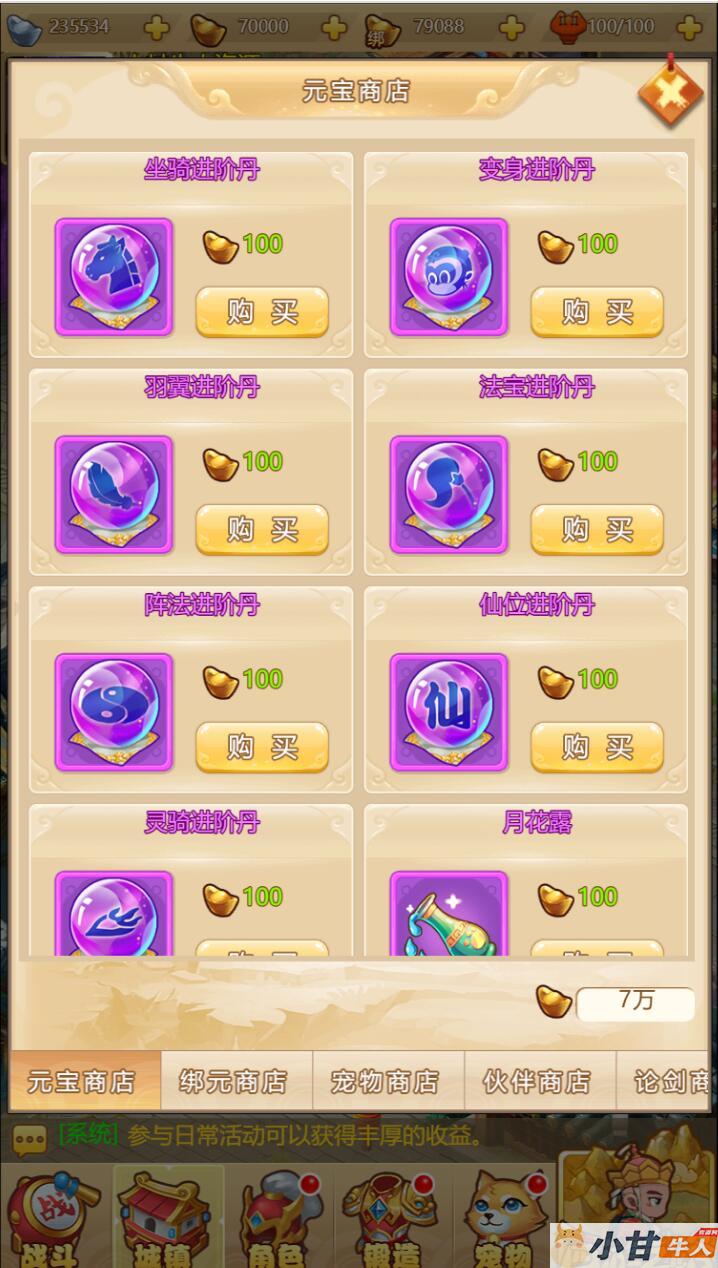Switch to the 绑元商店 tab
The width and height of the screenshot is (718, 1268).
234,1081
